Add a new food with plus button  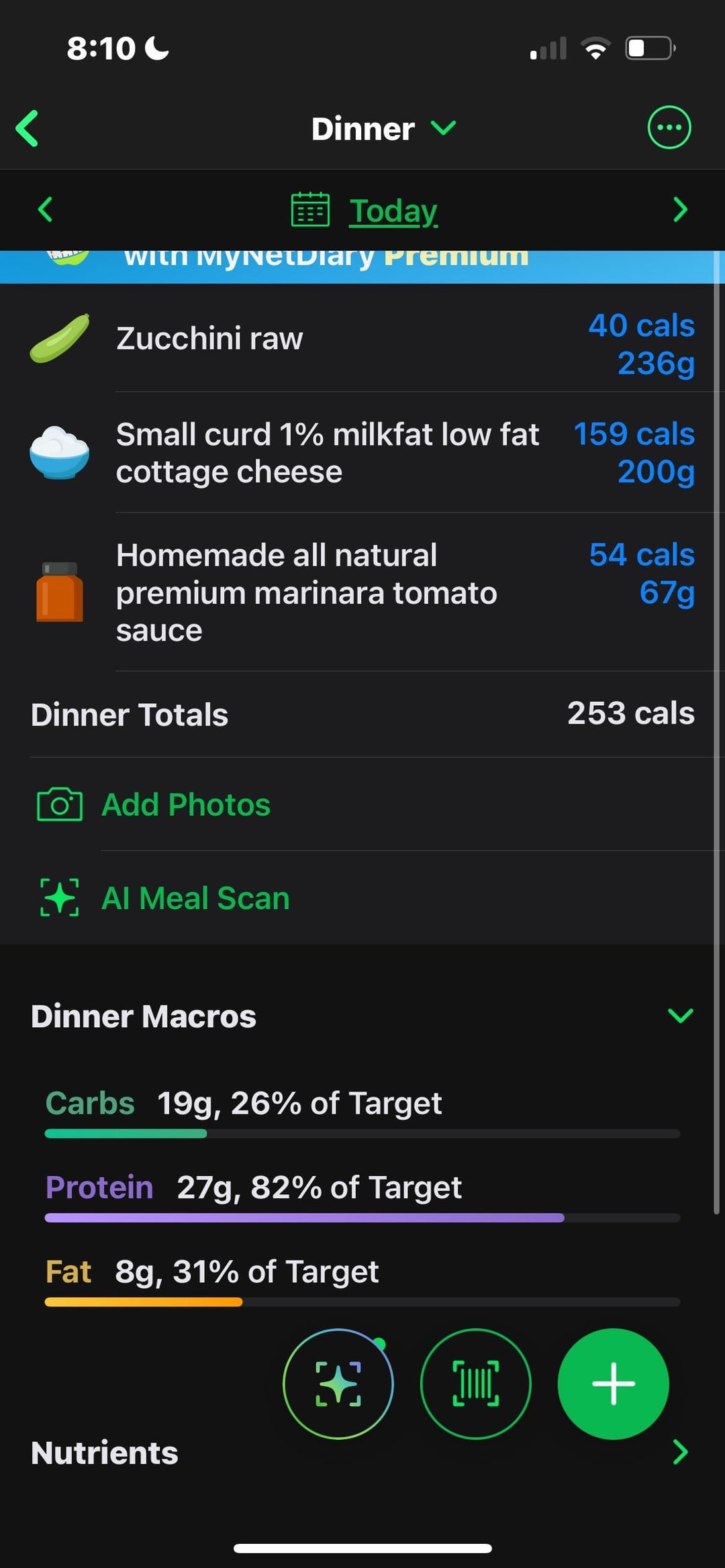click(x=613, y=1383)
